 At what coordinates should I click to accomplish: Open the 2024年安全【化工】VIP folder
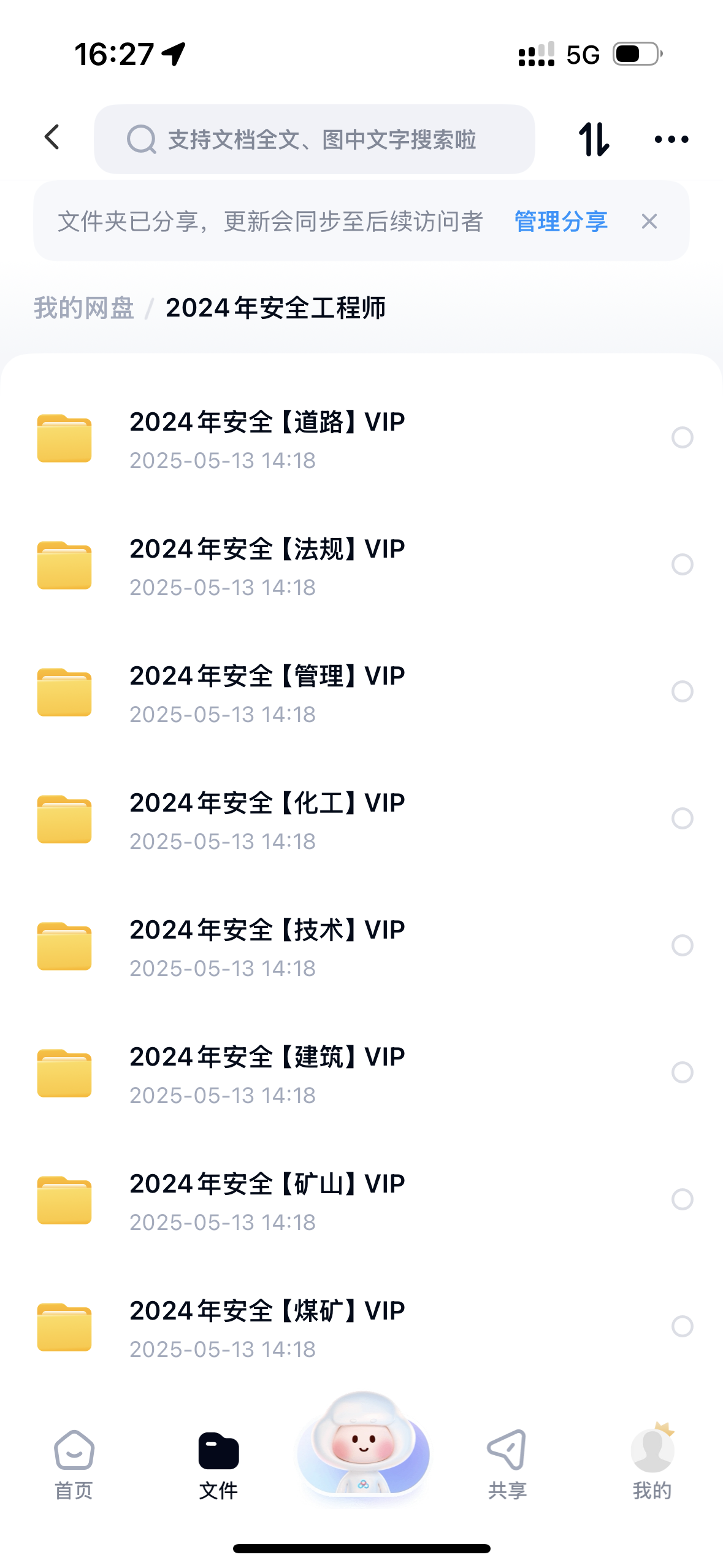pos(267,819)
